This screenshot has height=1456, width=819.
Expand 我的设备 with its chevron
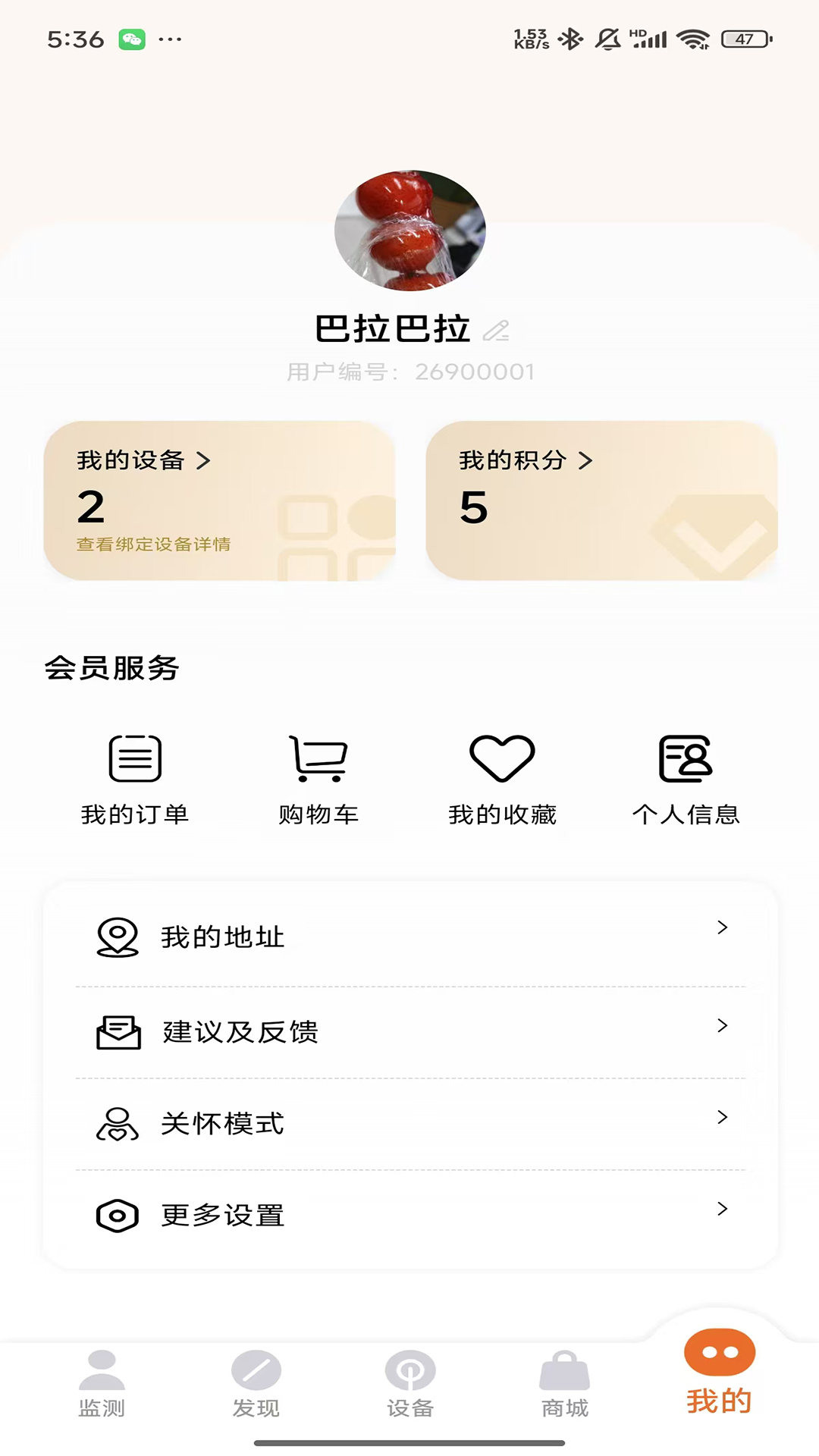[x=203, y=460]
